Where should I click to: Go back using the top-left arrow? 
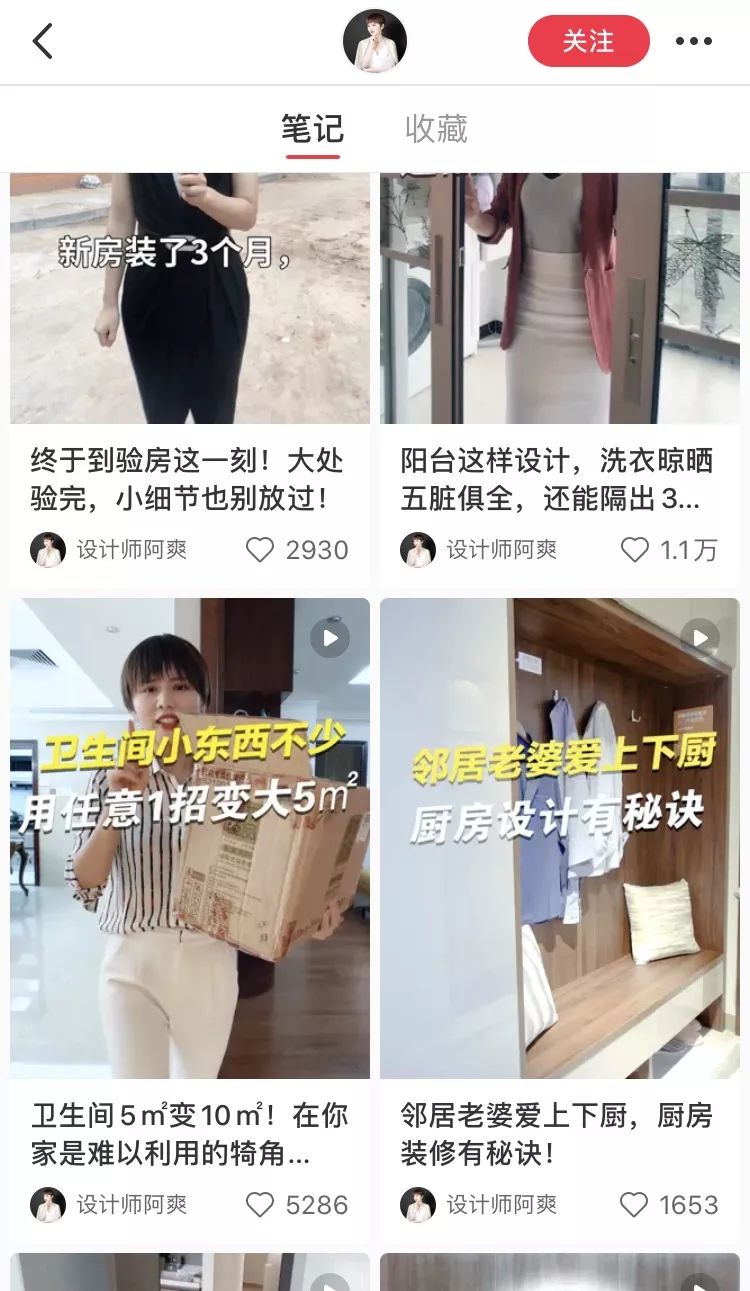42,42
